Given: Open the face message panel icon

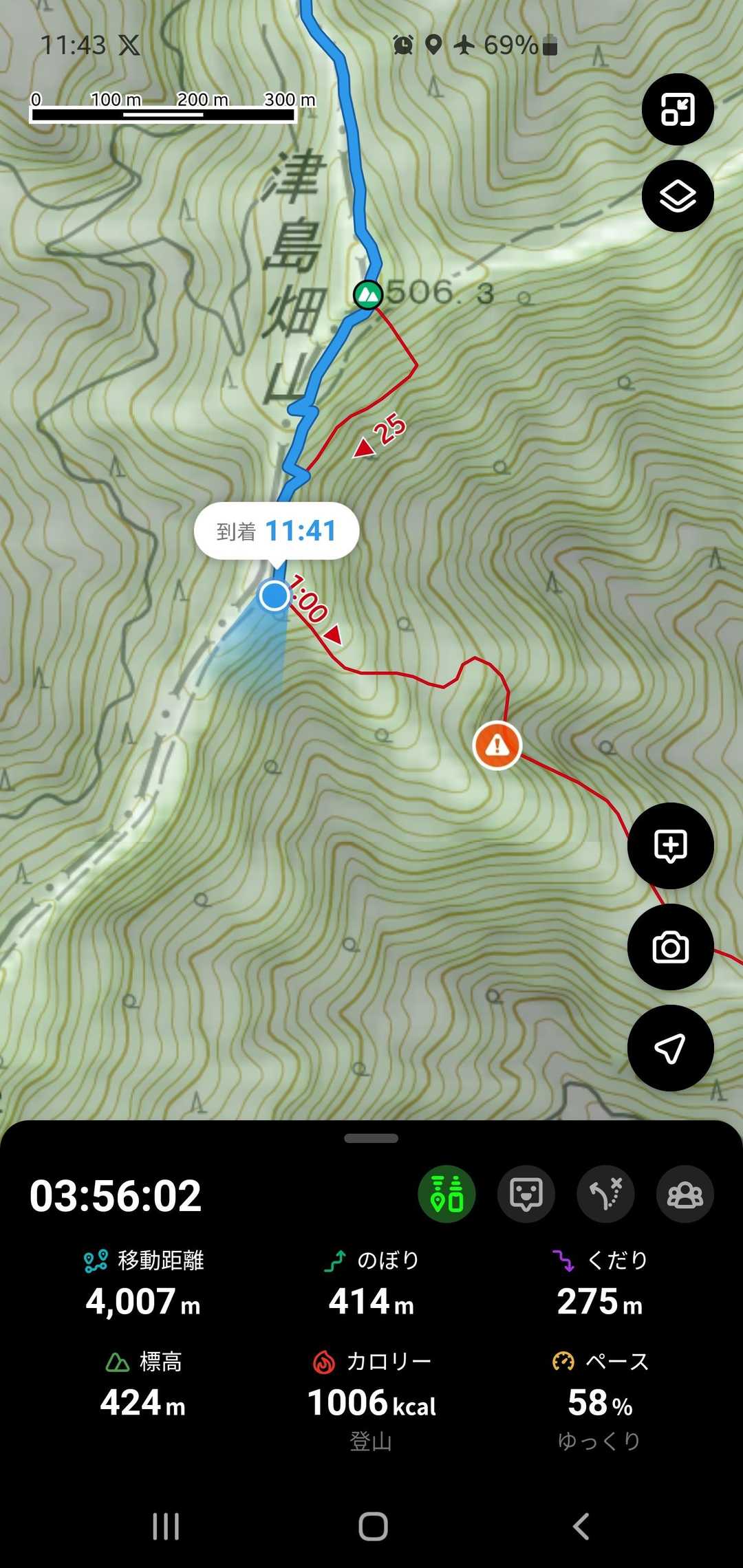Looking at the screenshot, I should pos(526,1194).
